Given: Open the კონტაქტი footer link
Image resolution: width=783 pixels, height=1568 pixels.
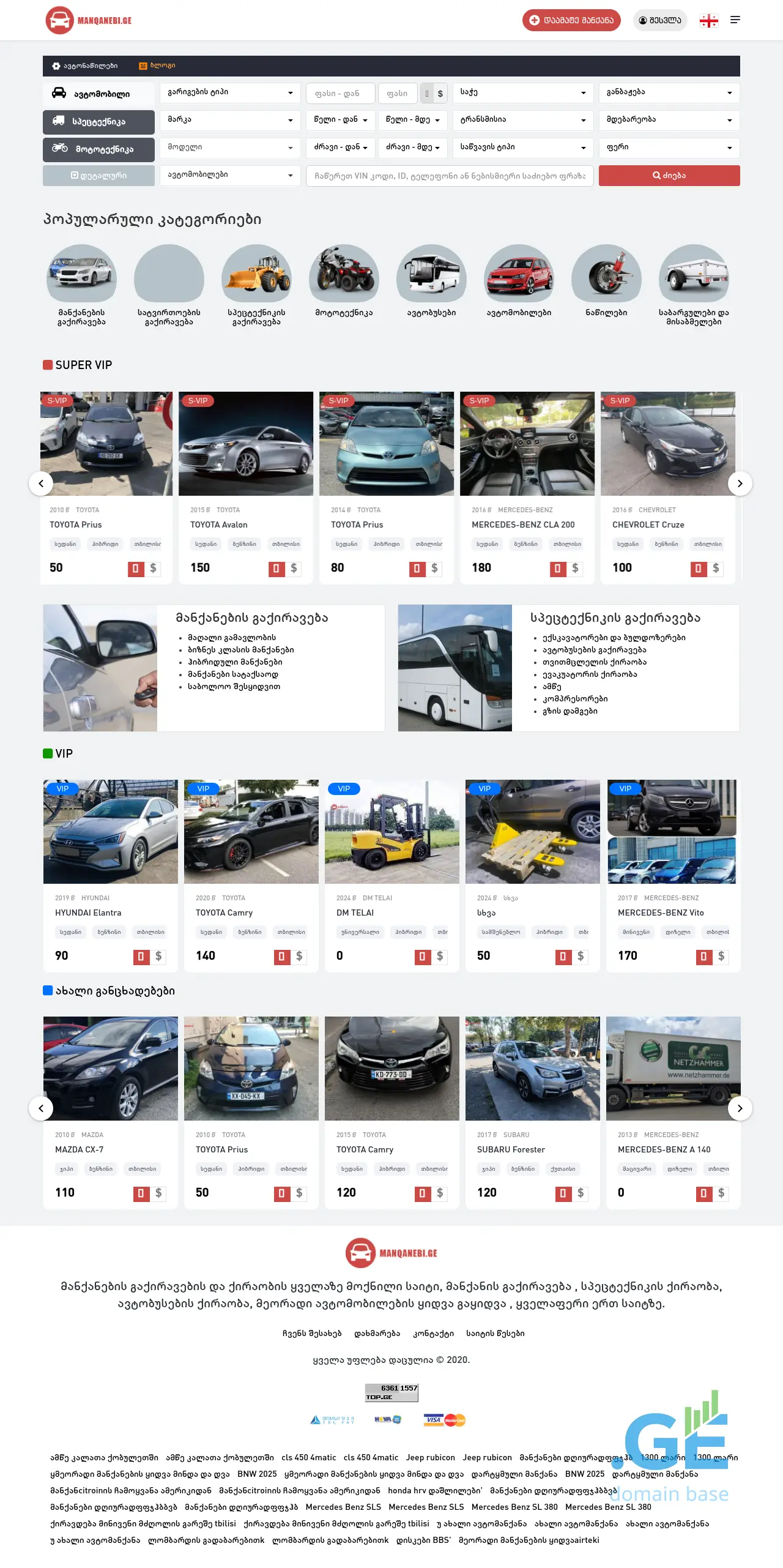Looking at the screenshot, I should [433, 1333].
